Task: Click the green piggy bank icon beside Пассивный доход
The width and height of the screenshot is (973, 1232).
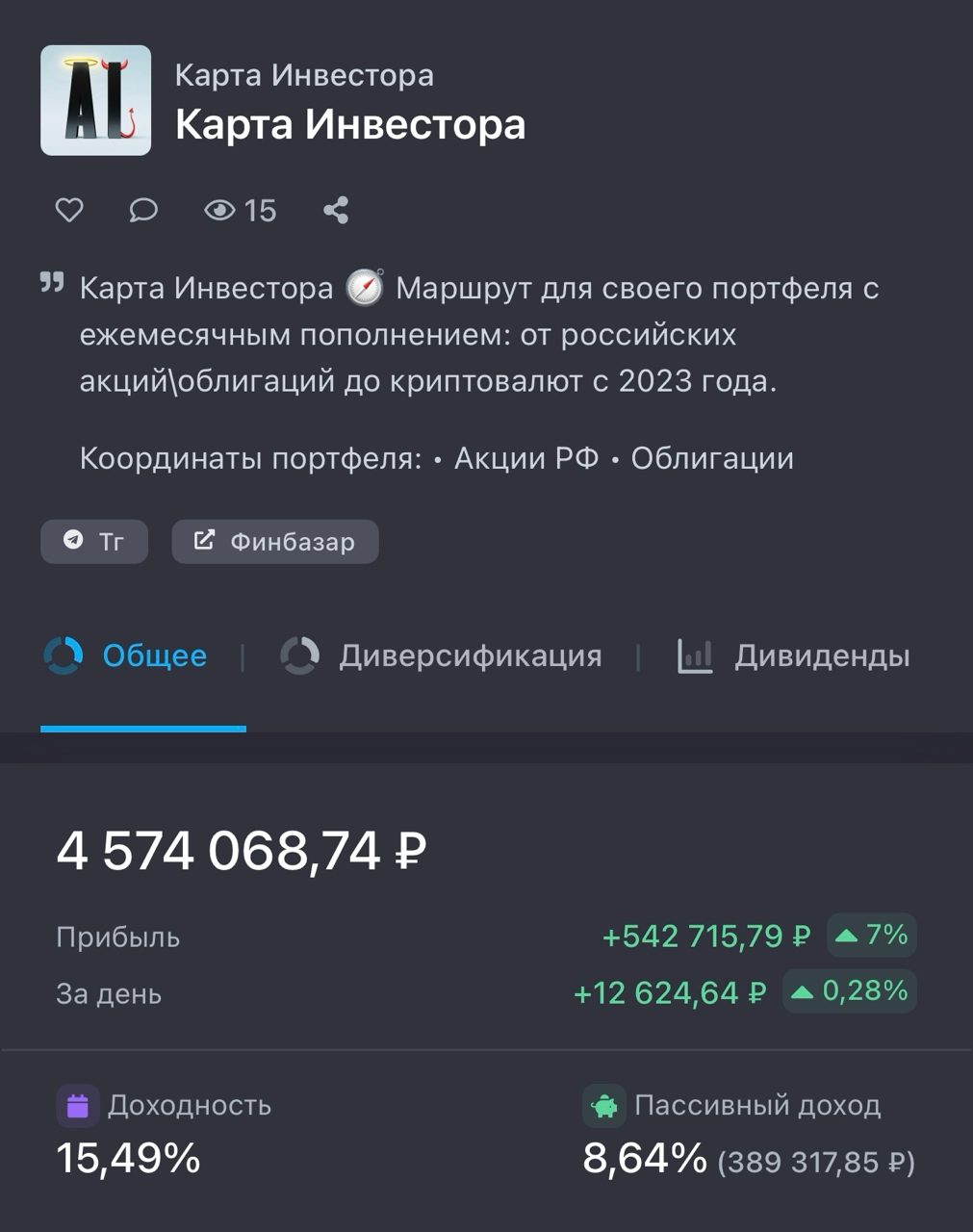Action: [604, 1105]
